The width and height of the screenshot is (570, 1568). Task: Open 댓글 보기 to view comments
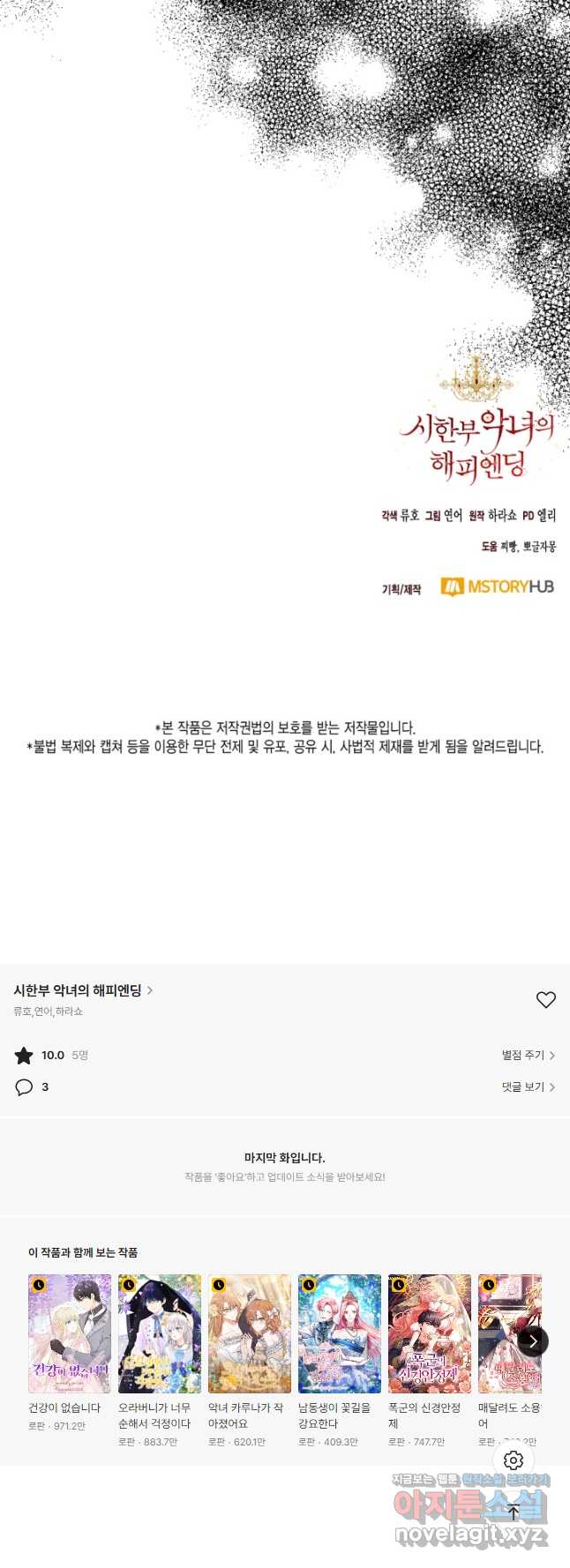(x=528, y=1086)
